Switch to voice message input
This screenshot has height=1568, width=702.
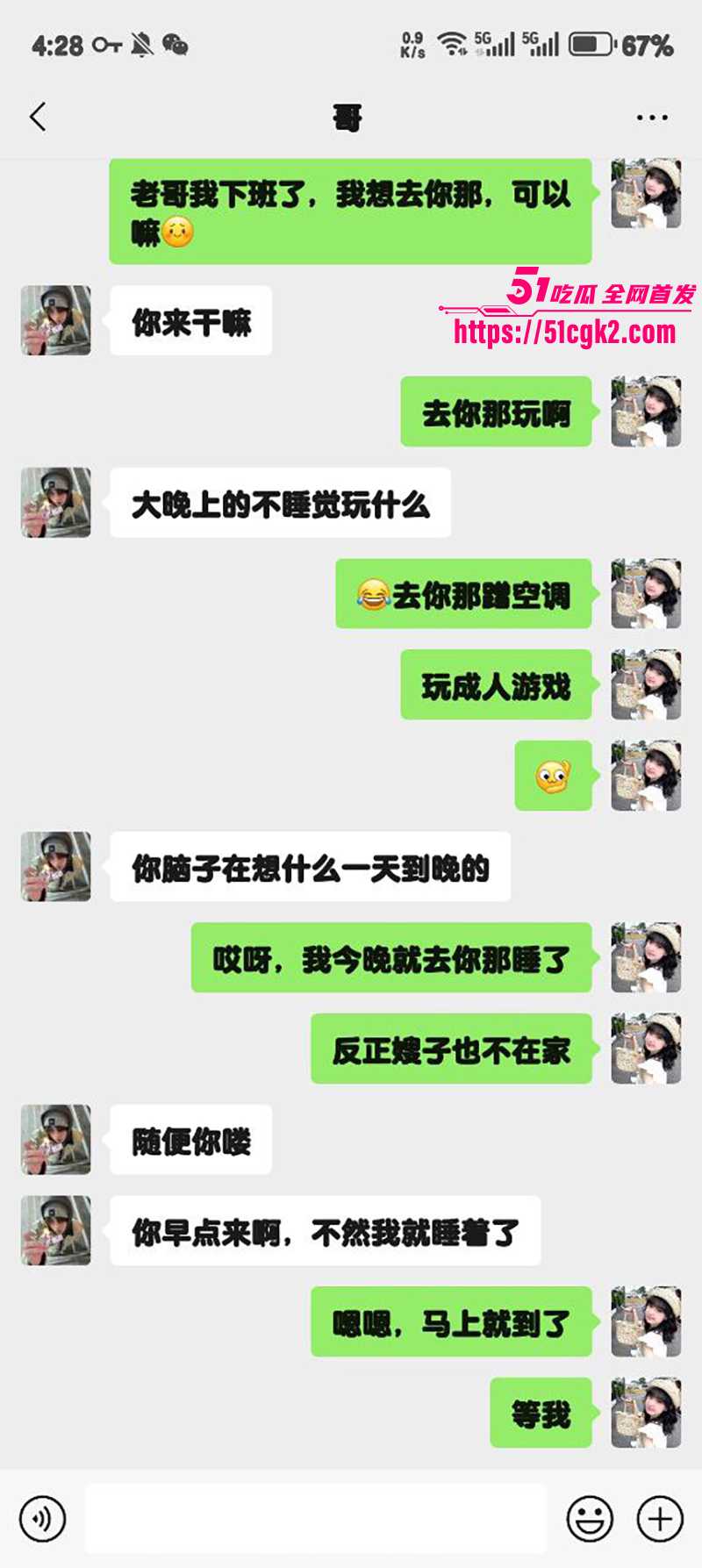[42, 1519]
